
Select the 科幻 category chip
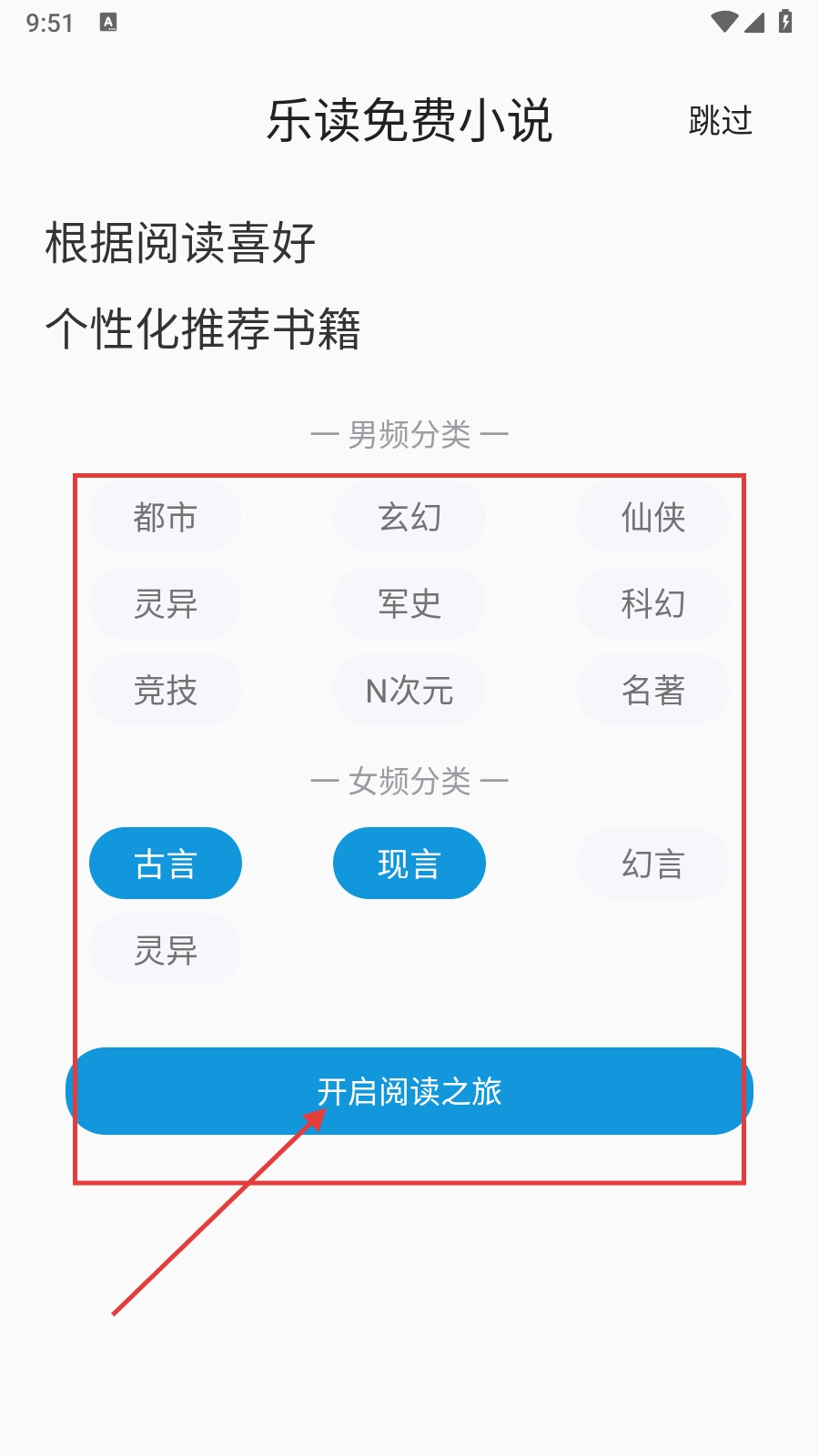652,603
